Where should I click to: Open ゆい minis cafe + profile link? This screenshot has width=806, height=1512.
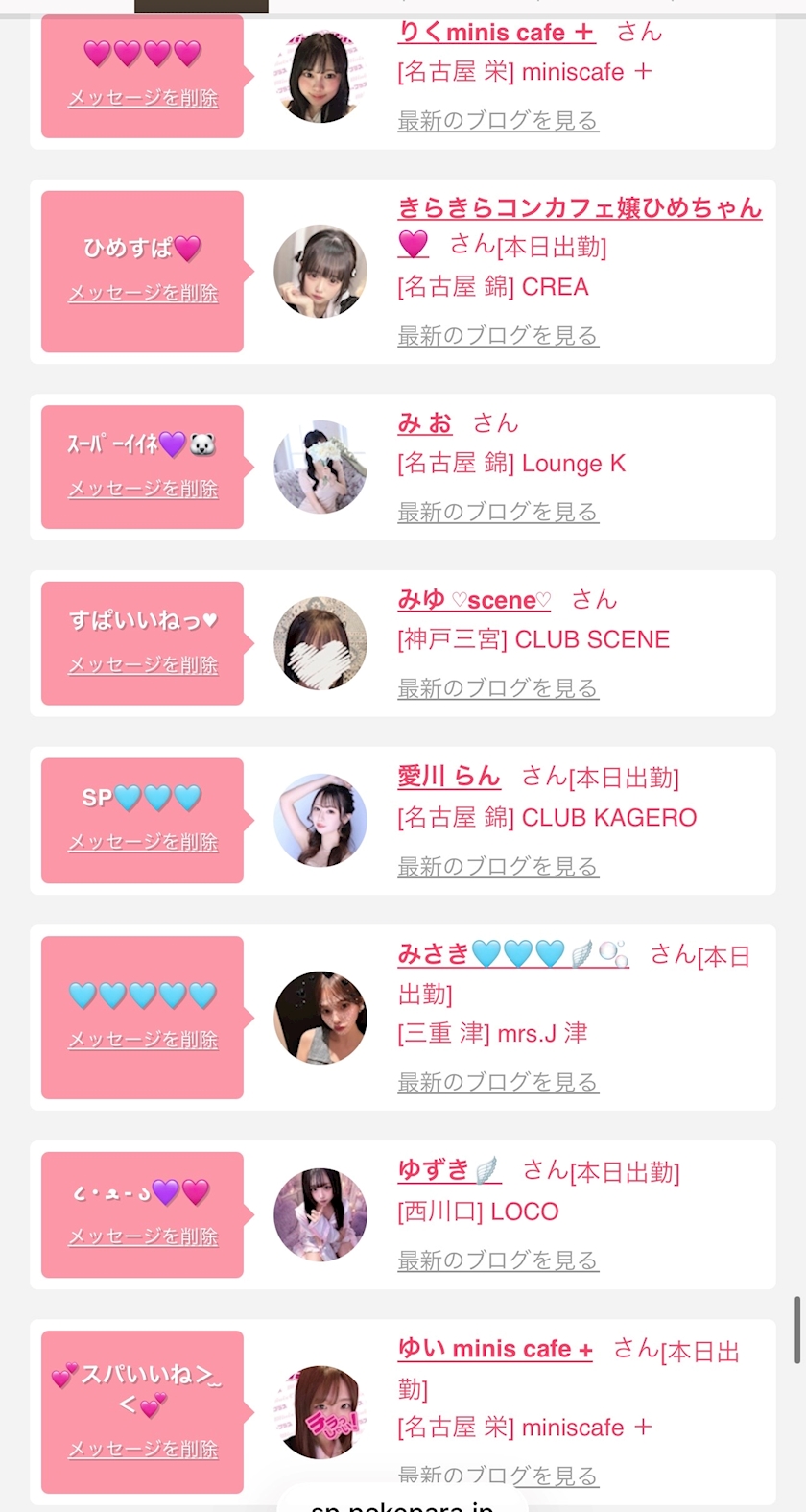tap(495, 1349)
